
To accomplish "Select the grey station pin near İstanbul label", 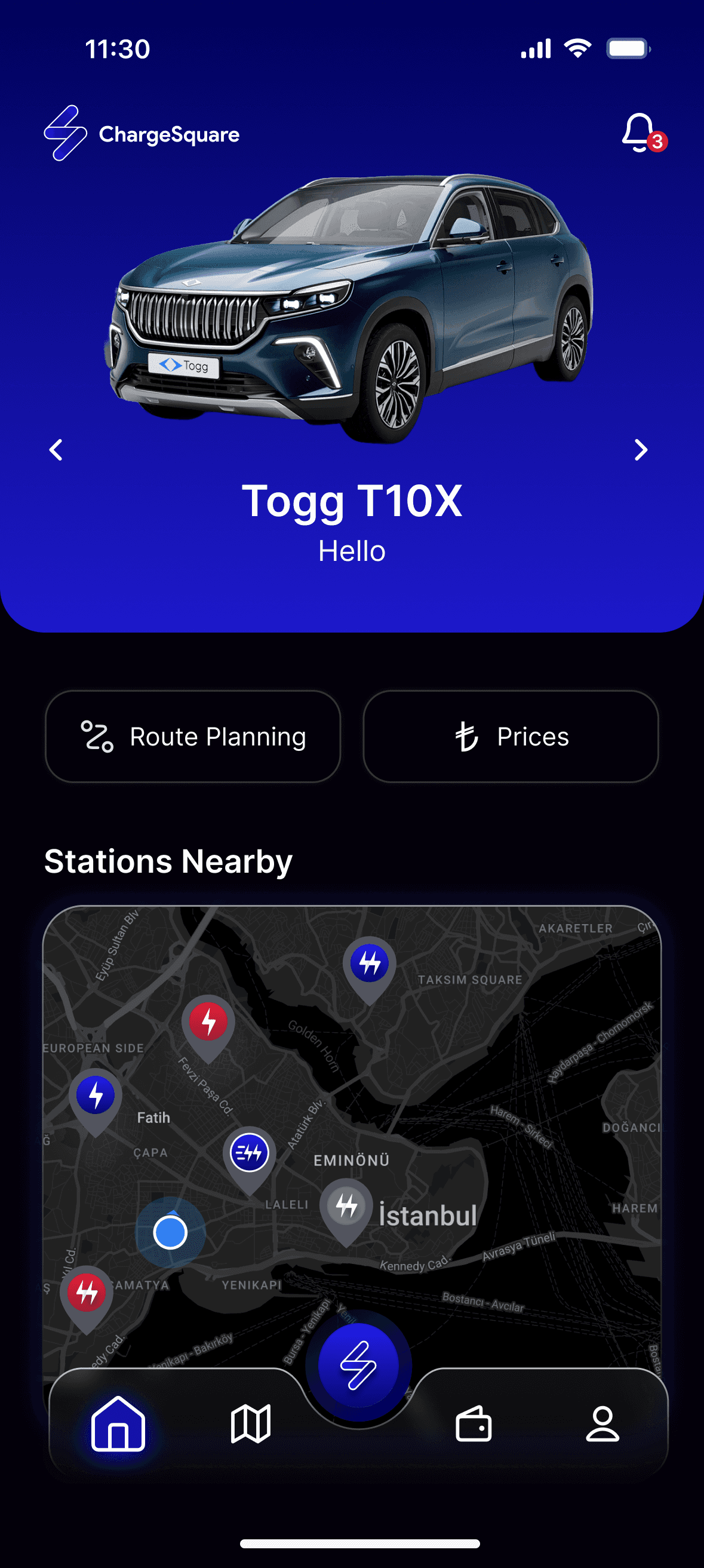I will point(346,1205).
